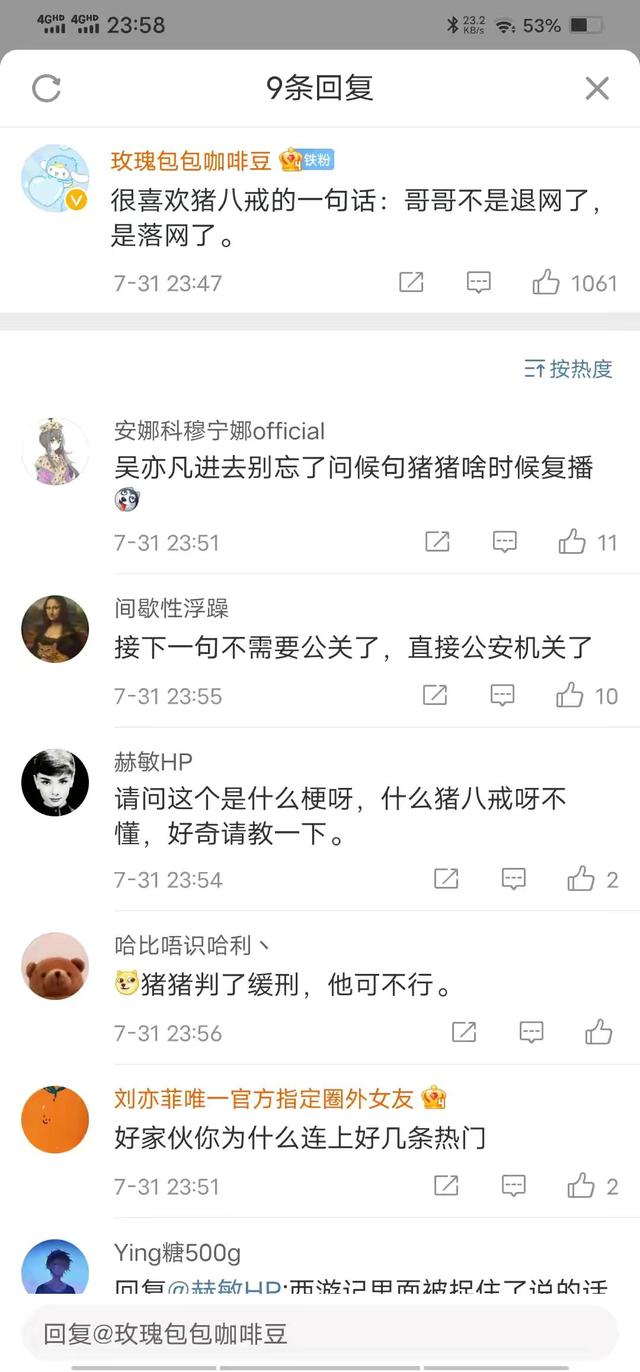Repost 安娜科穆宁娜official's reply
Image resolution: width=640 pixels, height=1372 pixels.
coord(437,542)
